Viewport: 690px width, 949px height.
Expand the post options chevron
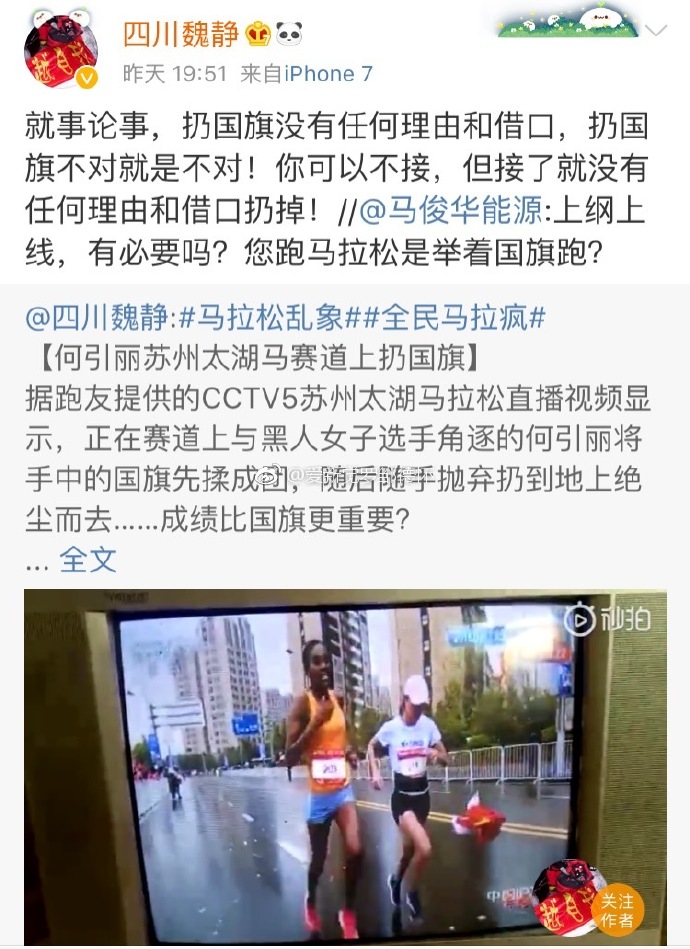[655, 31]
